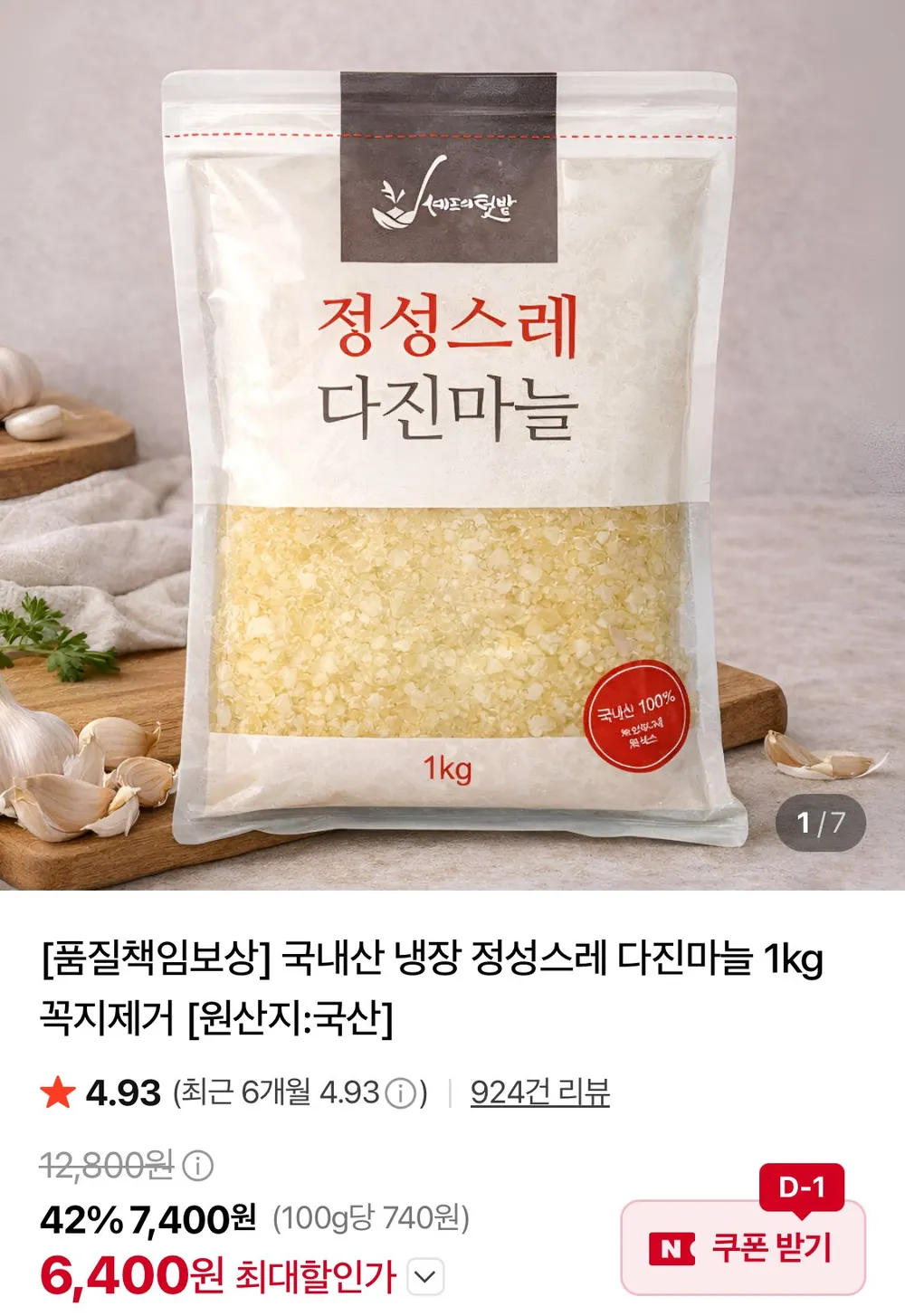This screenshot has height=1316, width=905.
Task: Expand the 최대할인가 price details chevron
Action: pos(424,1277)
